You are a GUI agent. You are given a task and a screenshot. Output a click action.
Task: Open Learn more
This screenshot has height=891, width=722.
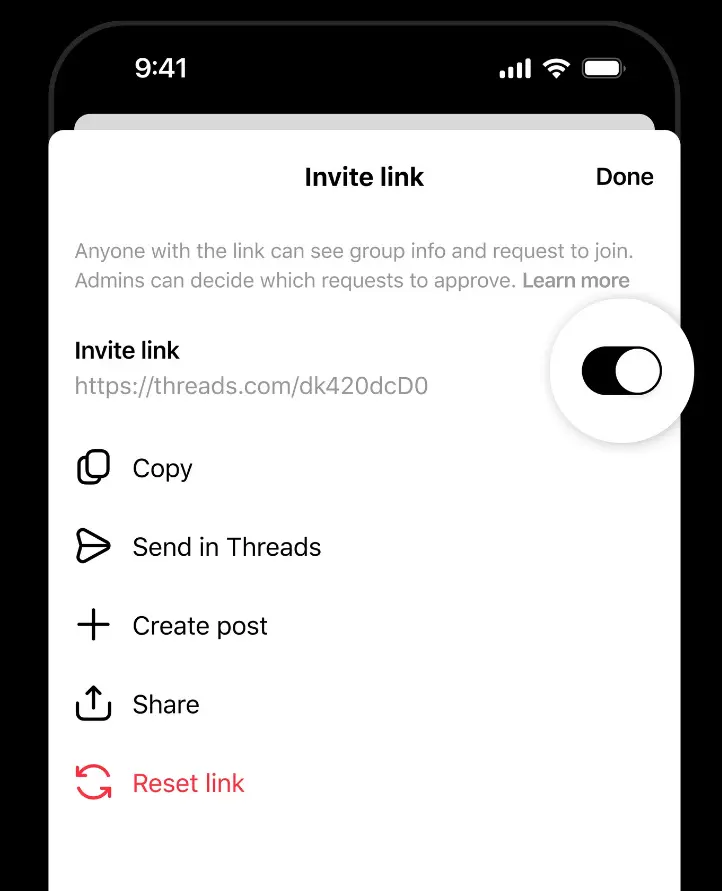tap(576, 280)
